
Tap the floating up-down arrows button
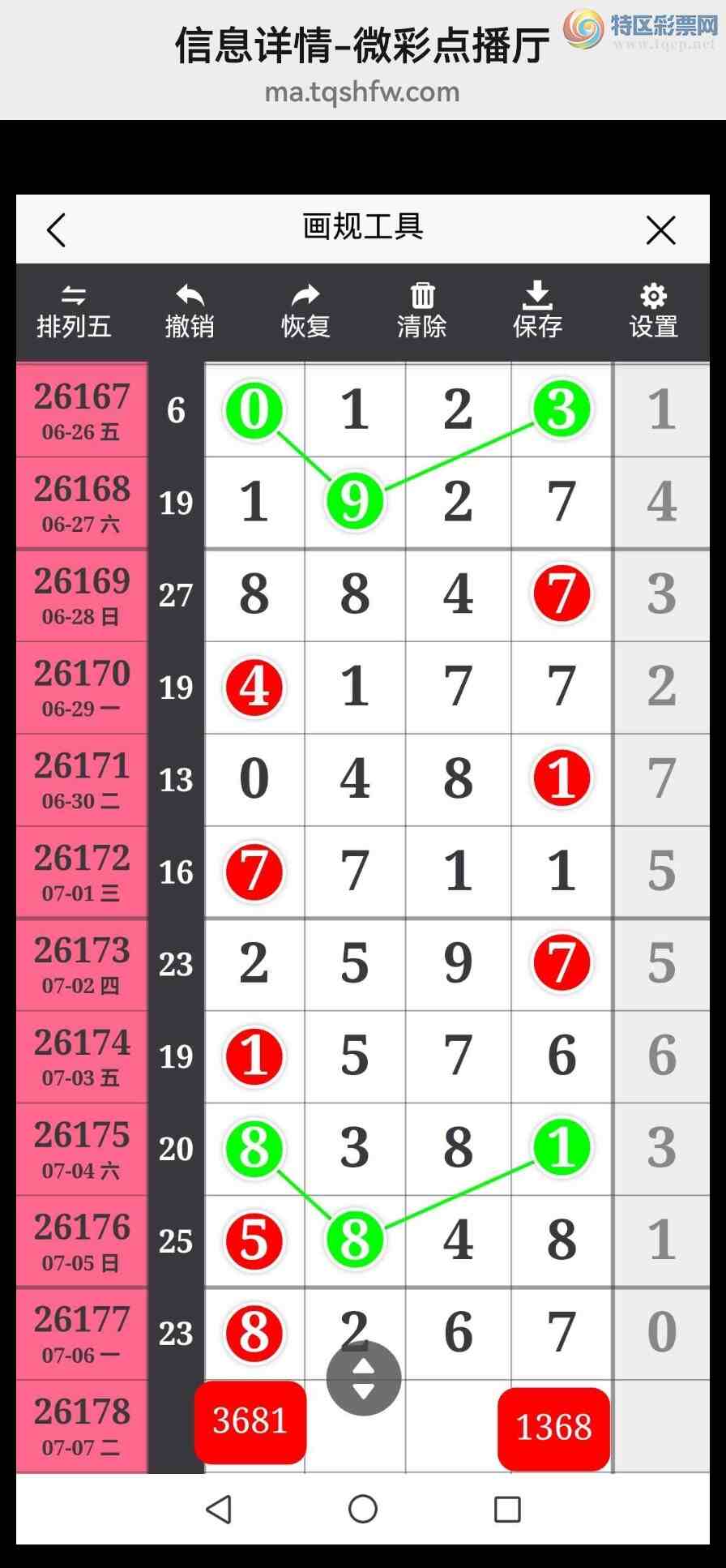tap(364, 1378)
